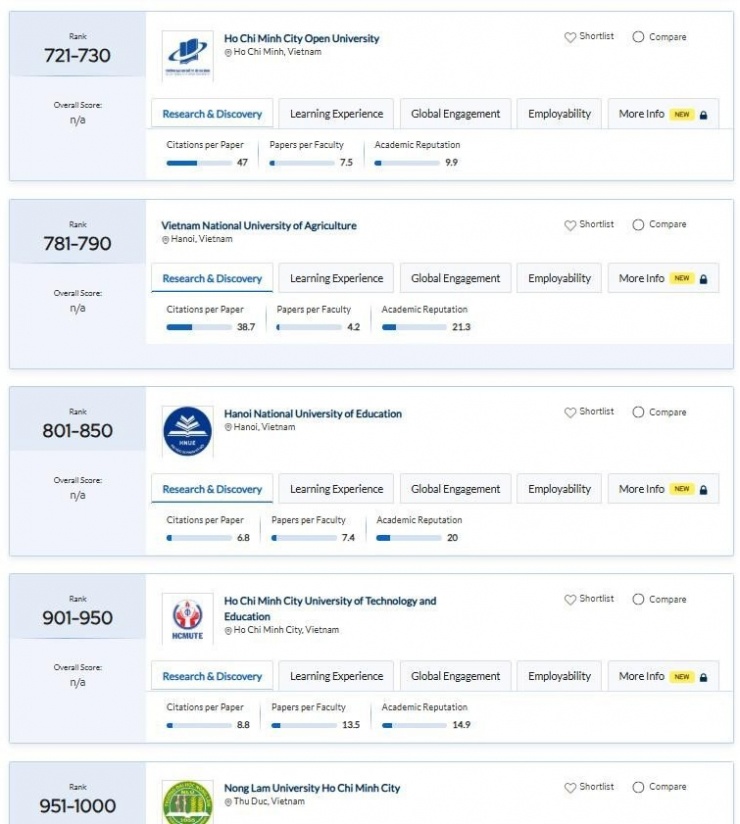The image size is (740, 824).
Task: Shortlist Hanoi National University of Education
Action: [589, 412]
